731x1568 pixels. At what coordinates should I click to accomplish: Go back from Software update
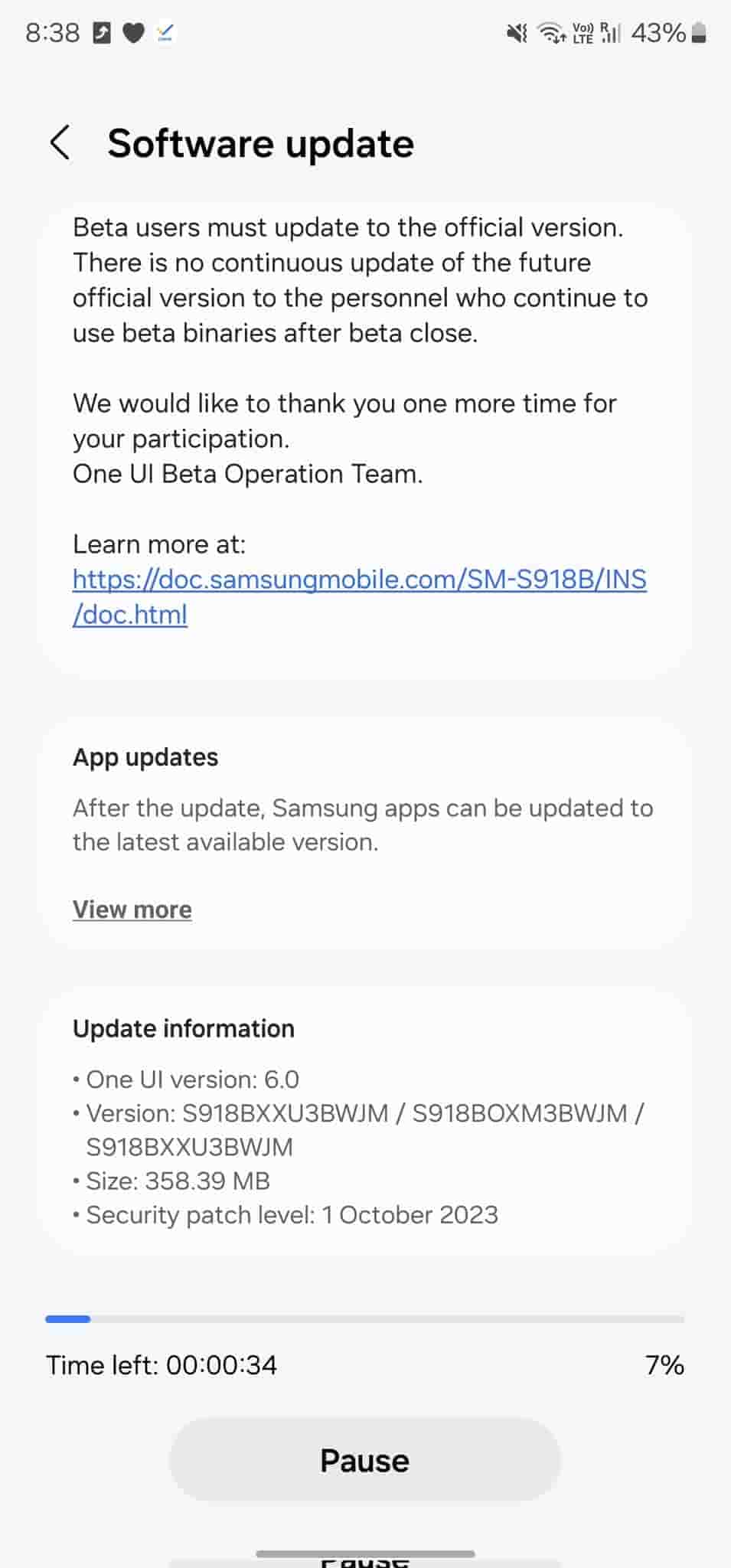60,143
